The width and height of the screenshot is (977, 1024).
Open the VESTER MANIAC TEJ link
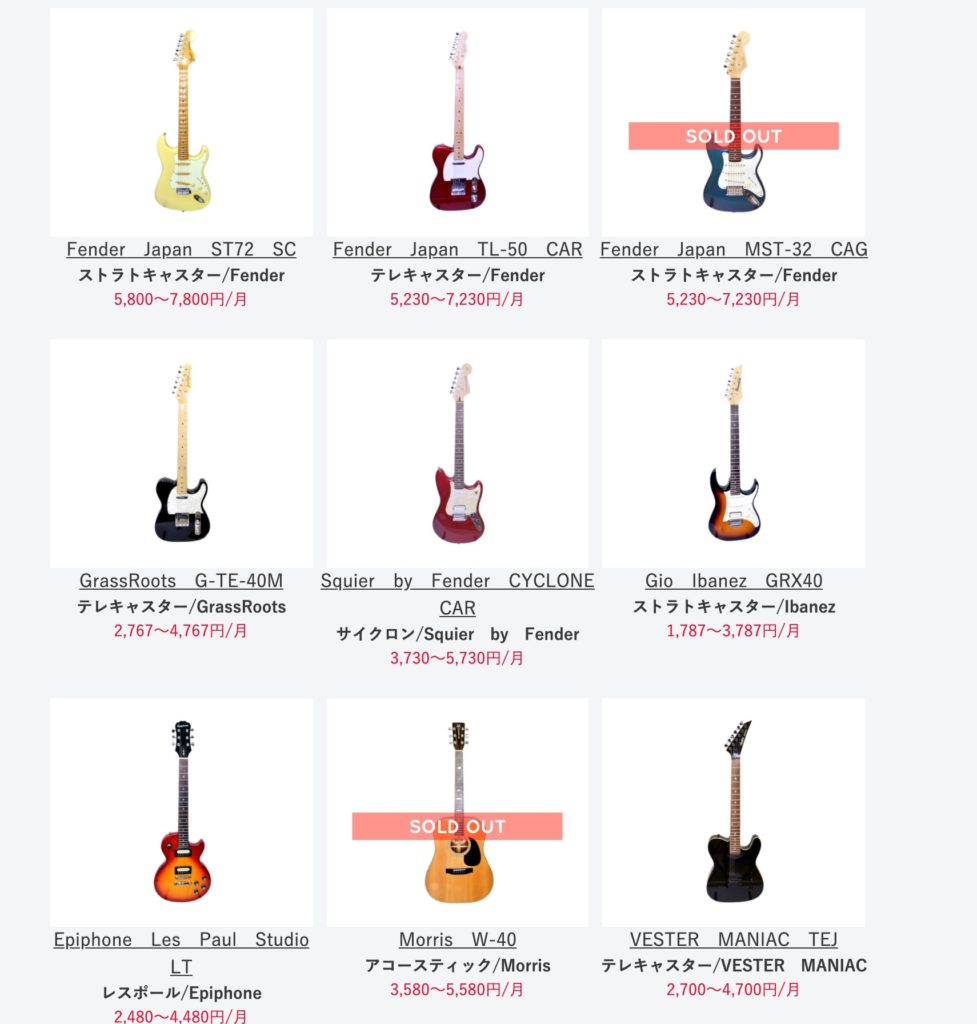733,940
